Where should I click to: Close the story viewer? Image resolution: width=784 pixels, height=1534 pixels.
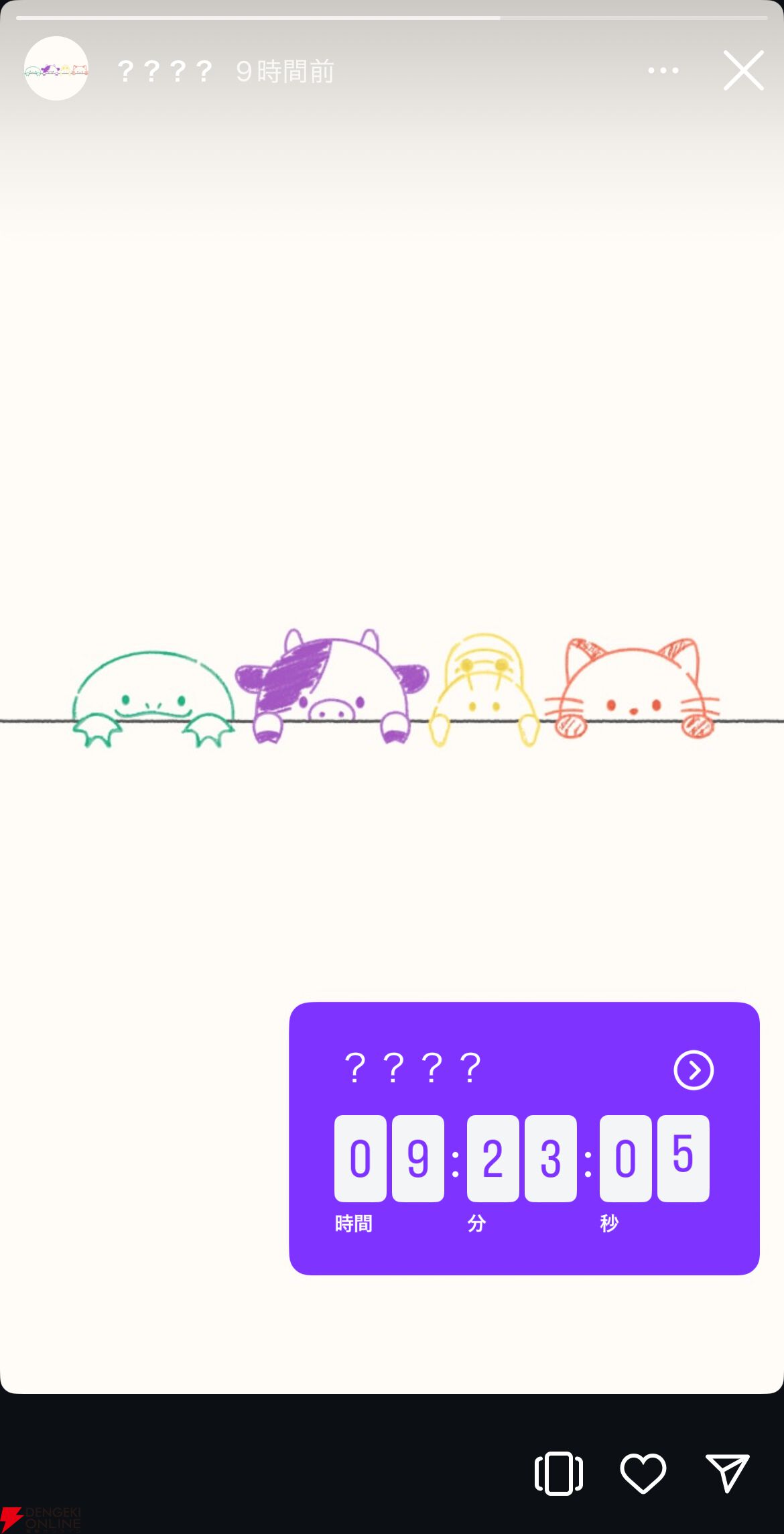click(x=743, y=70)
